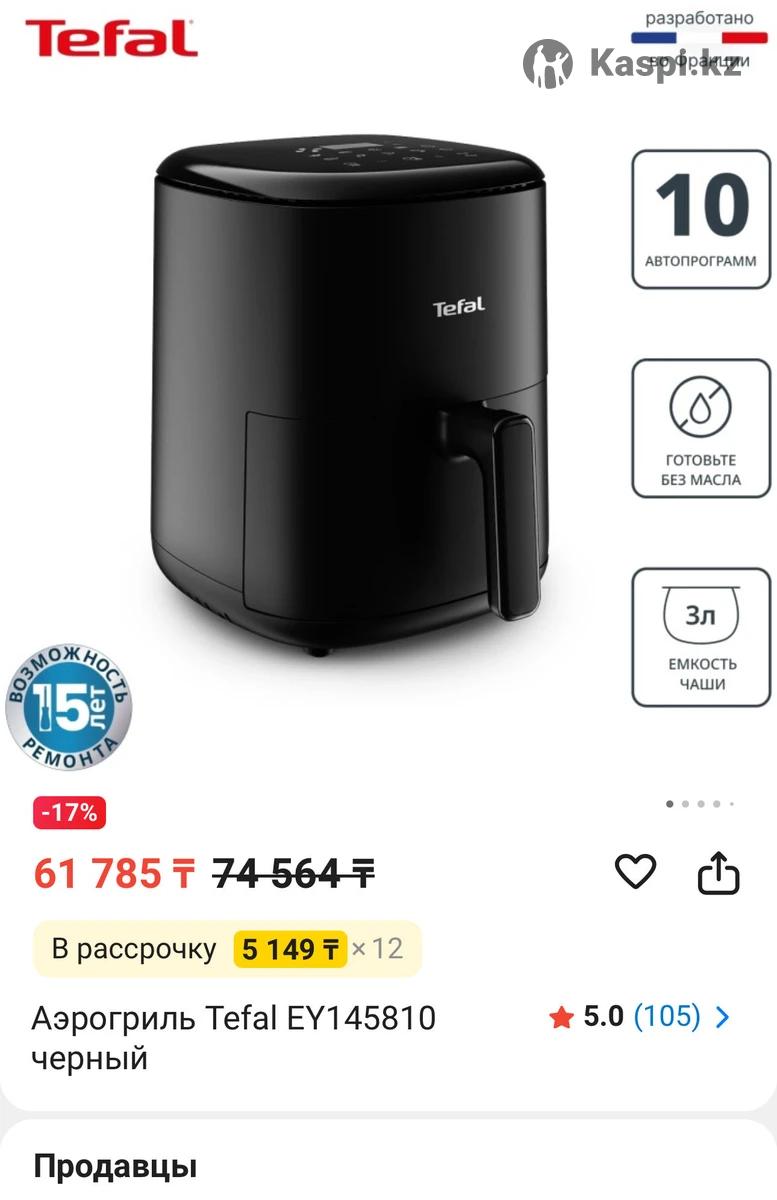Image resolution: width=777 pixels, height=1200 pixels.
Task: Tap the image gallery page dots
Action: [700, 803]
